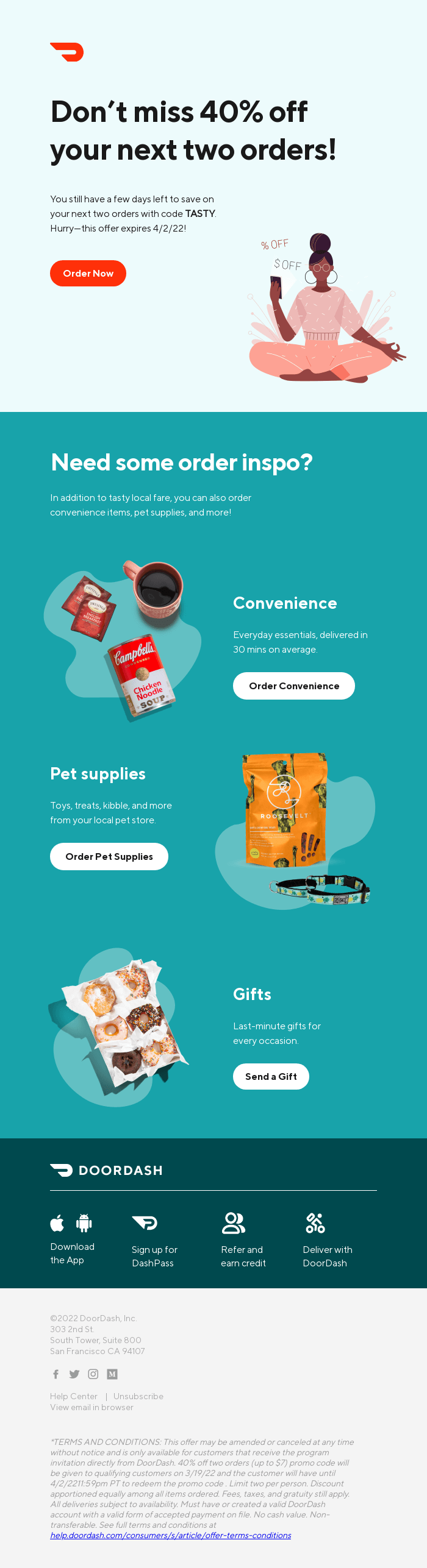Download the app for Apple devices
Screen dimensions: 427x1568
[57, 1222]
